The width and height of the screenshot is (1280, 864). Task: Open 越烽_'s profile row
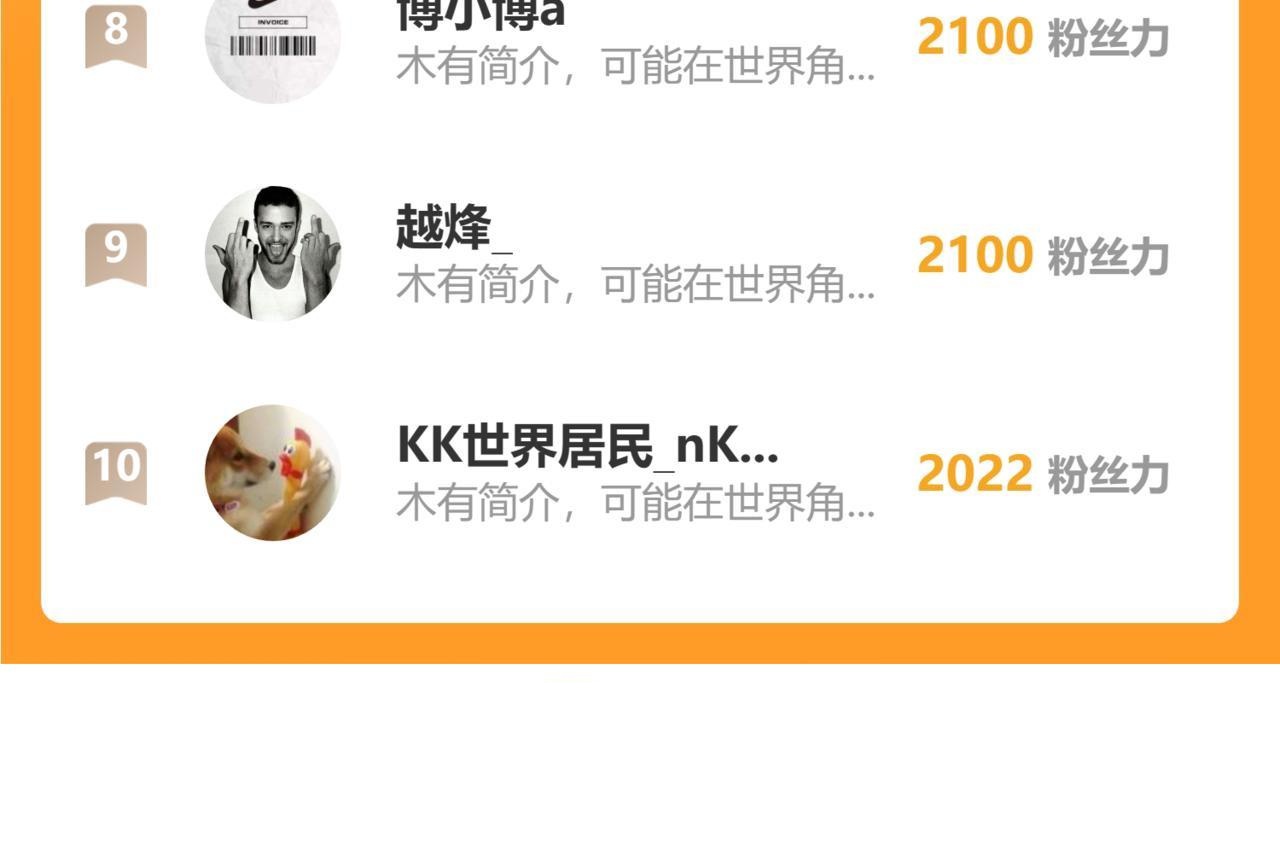pos(640,254)
